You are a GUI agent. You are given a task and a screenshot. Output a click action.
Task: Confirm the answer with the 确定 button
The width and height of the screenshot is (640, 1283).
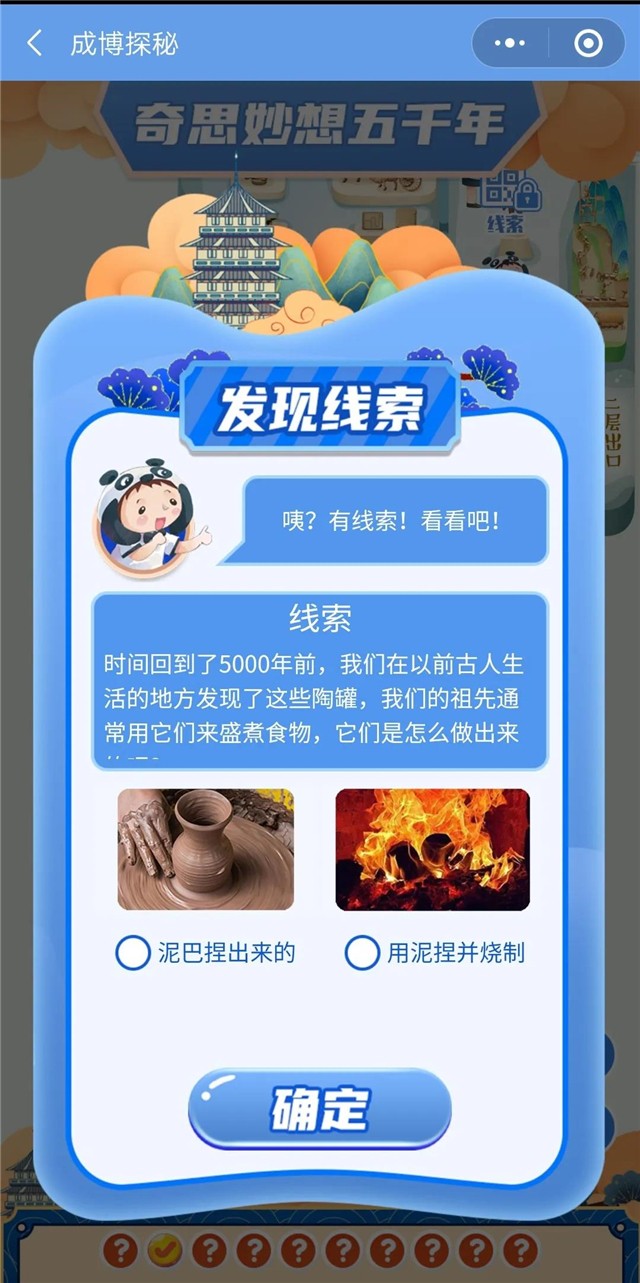click(x=320, y=1108)
